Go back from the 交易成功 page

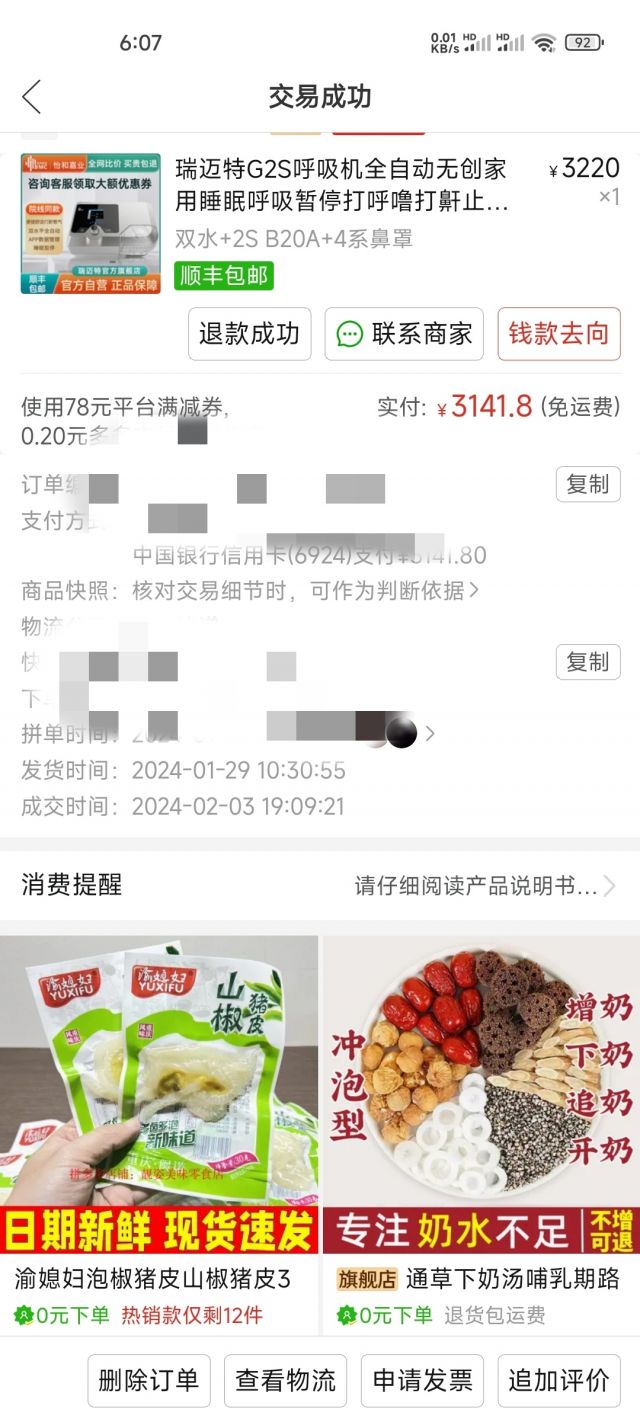pos(32,97)
